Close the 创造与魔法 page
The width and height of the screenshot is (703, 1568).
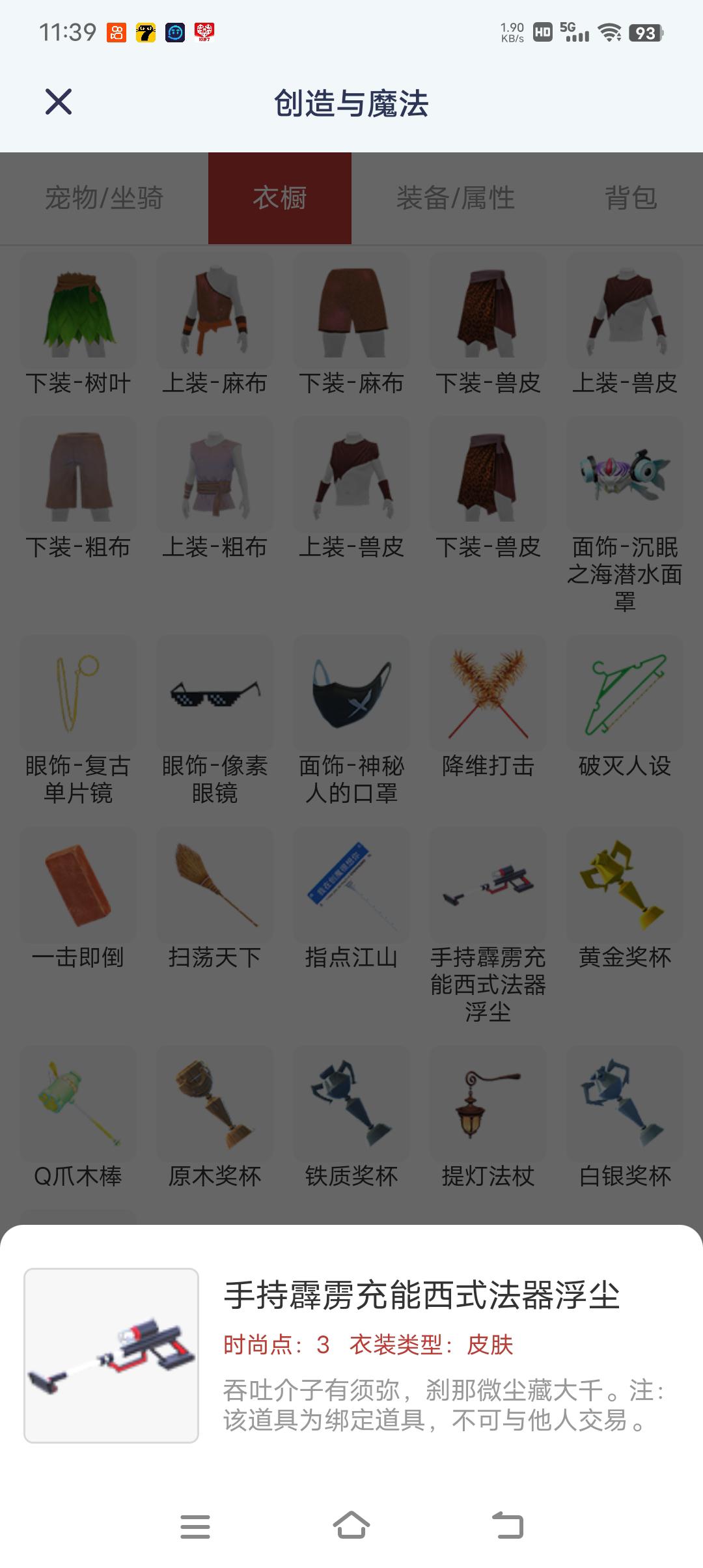(x=59, y=102)
